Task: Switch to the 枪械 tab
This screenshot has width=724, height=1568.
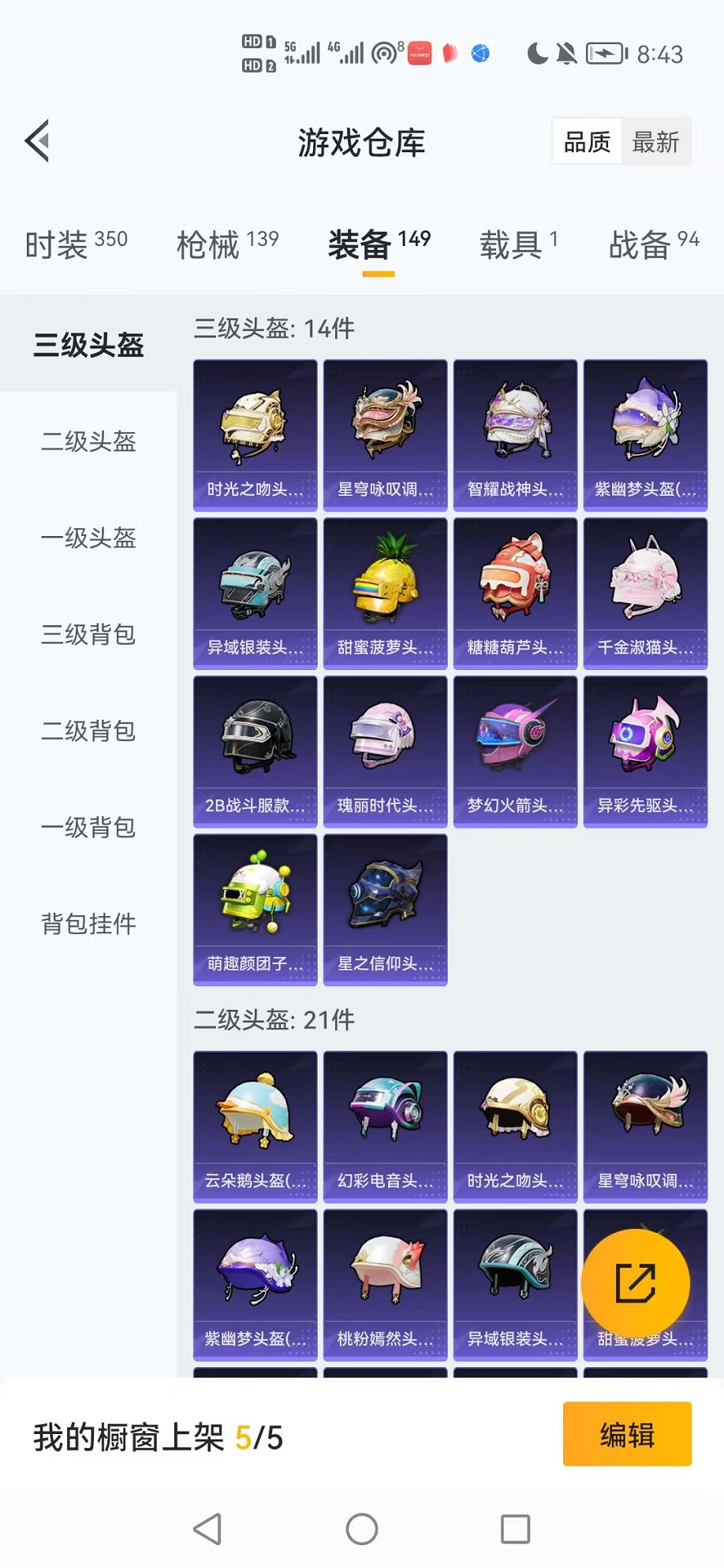Action: click(227, 244)
